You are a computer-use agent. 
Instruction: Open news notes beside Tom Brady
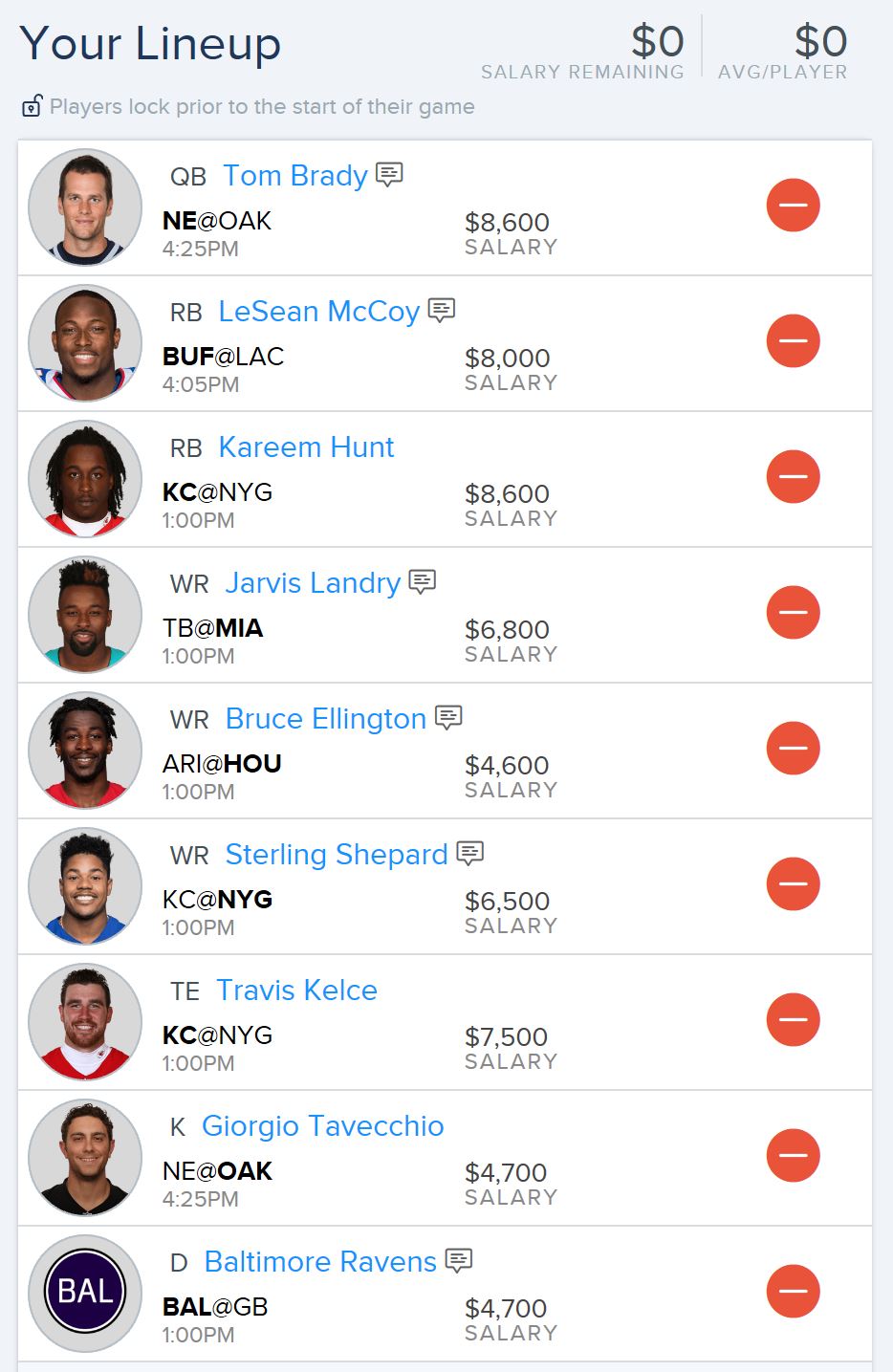click(389, 175)
